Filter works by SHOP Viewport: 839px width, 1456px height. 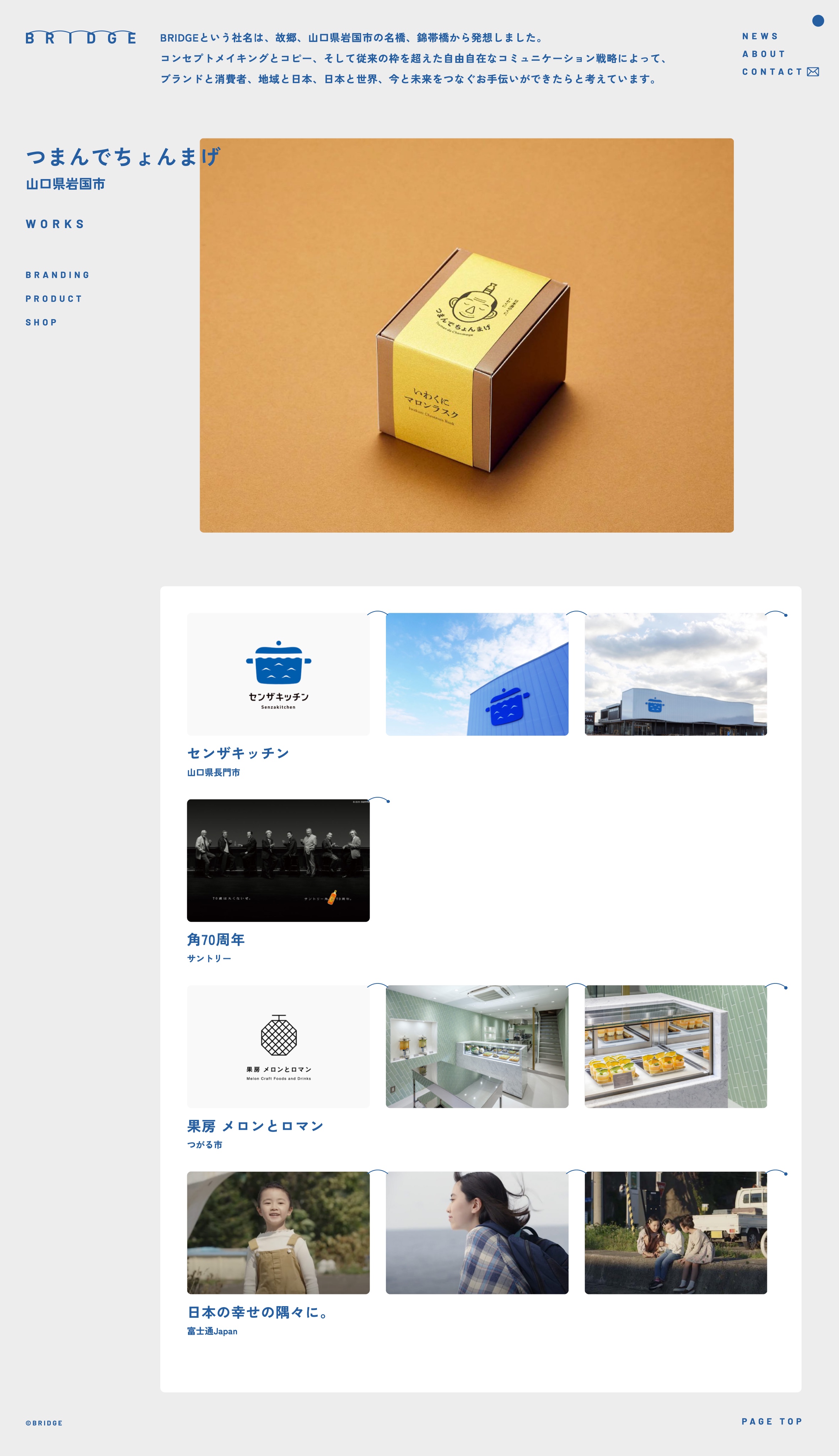point(42,323)
